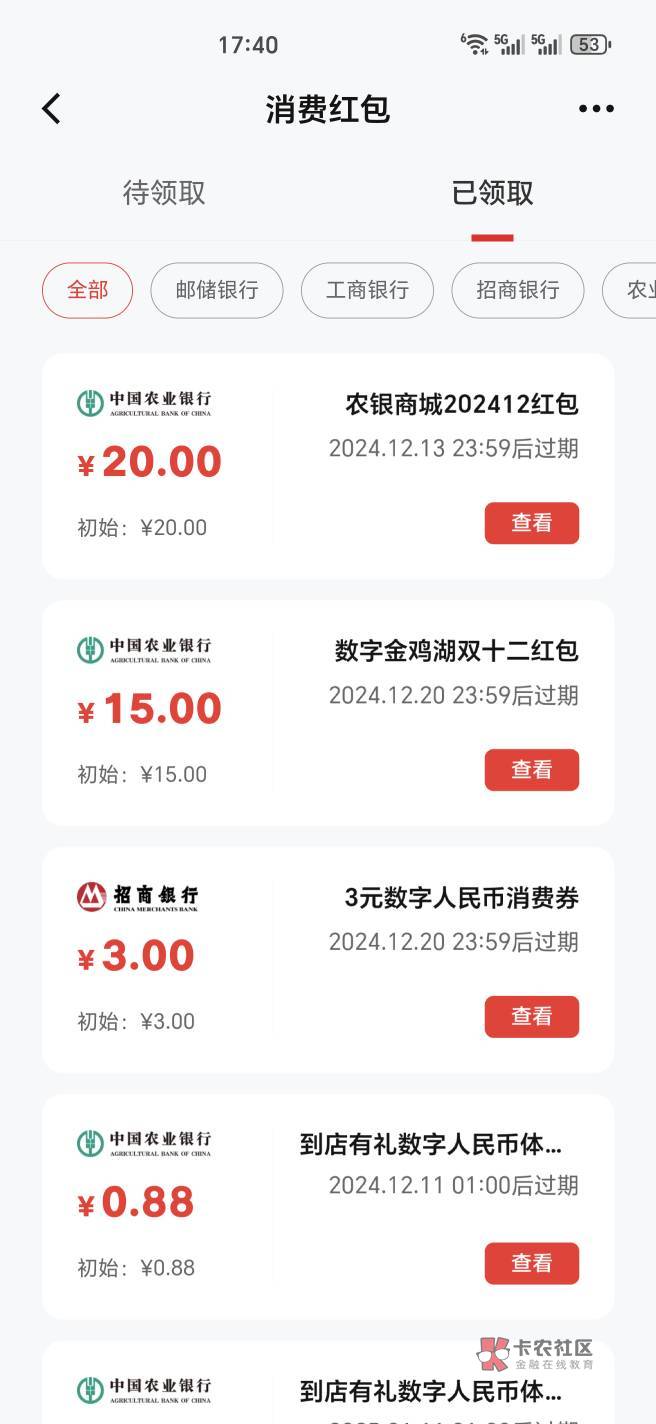This screenshot has width=656, height=1424.
Task: Filter by 招商银行
Action: coord(517,290)
